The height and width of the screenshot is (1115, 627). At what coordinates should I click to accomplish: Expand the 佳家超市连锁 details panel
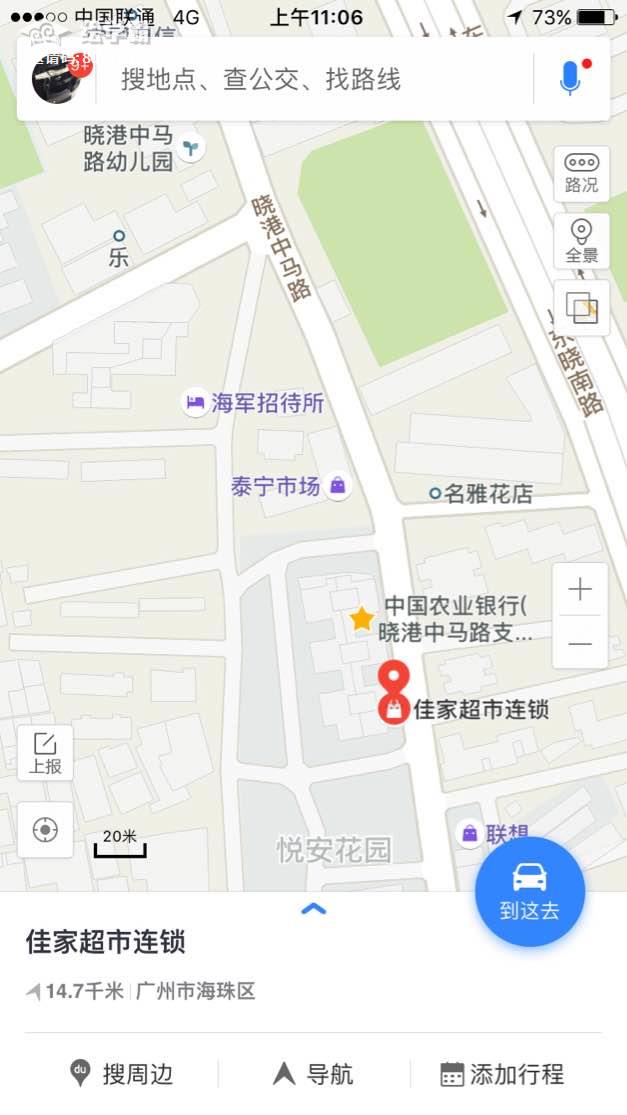314,909
